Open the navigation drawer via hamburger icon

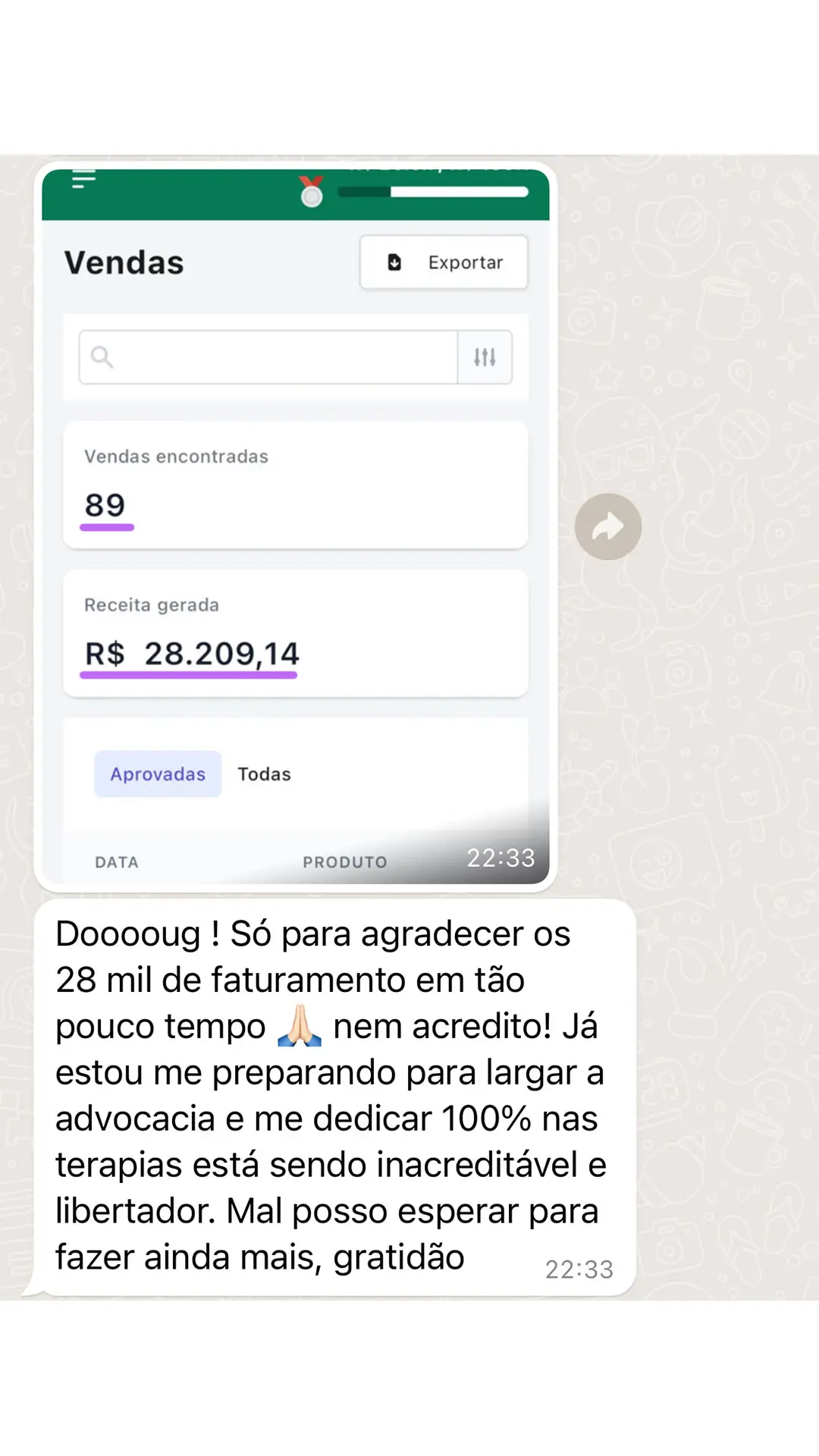pyautogui.click(x=83, y=178)
